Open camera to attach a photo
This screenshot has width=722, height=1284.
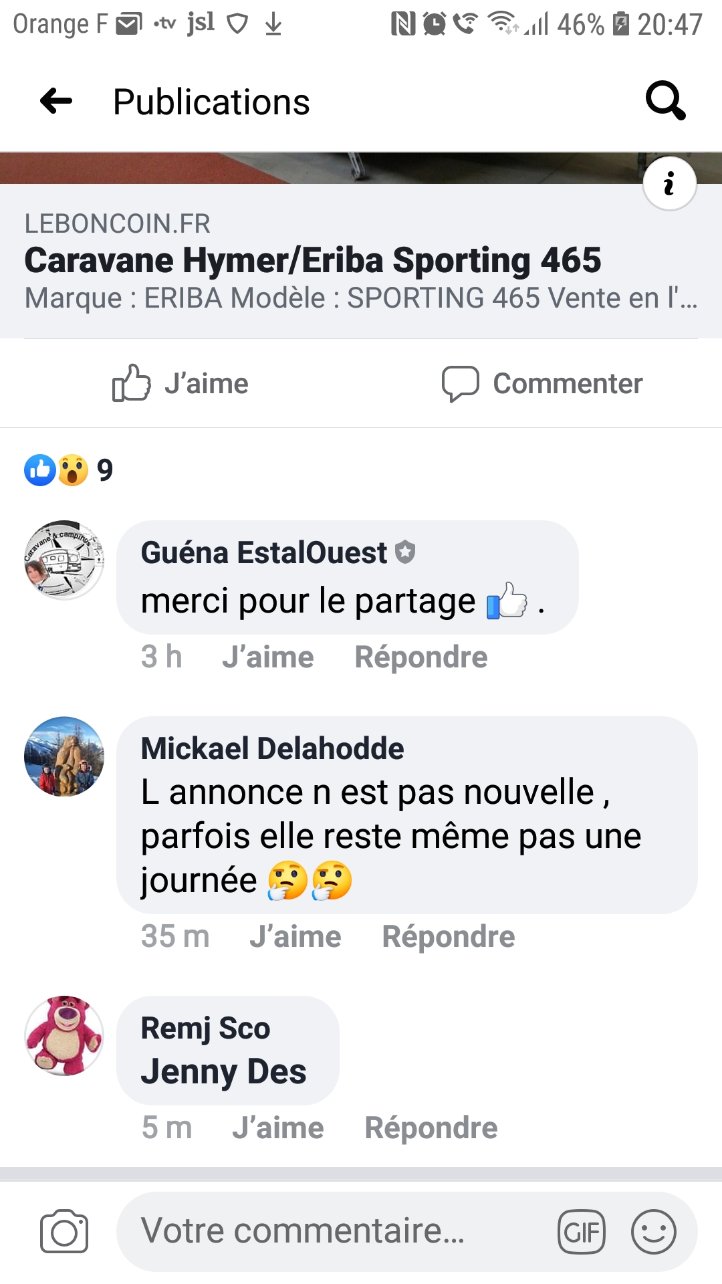pyautogui.click(x=64, y=1232)
